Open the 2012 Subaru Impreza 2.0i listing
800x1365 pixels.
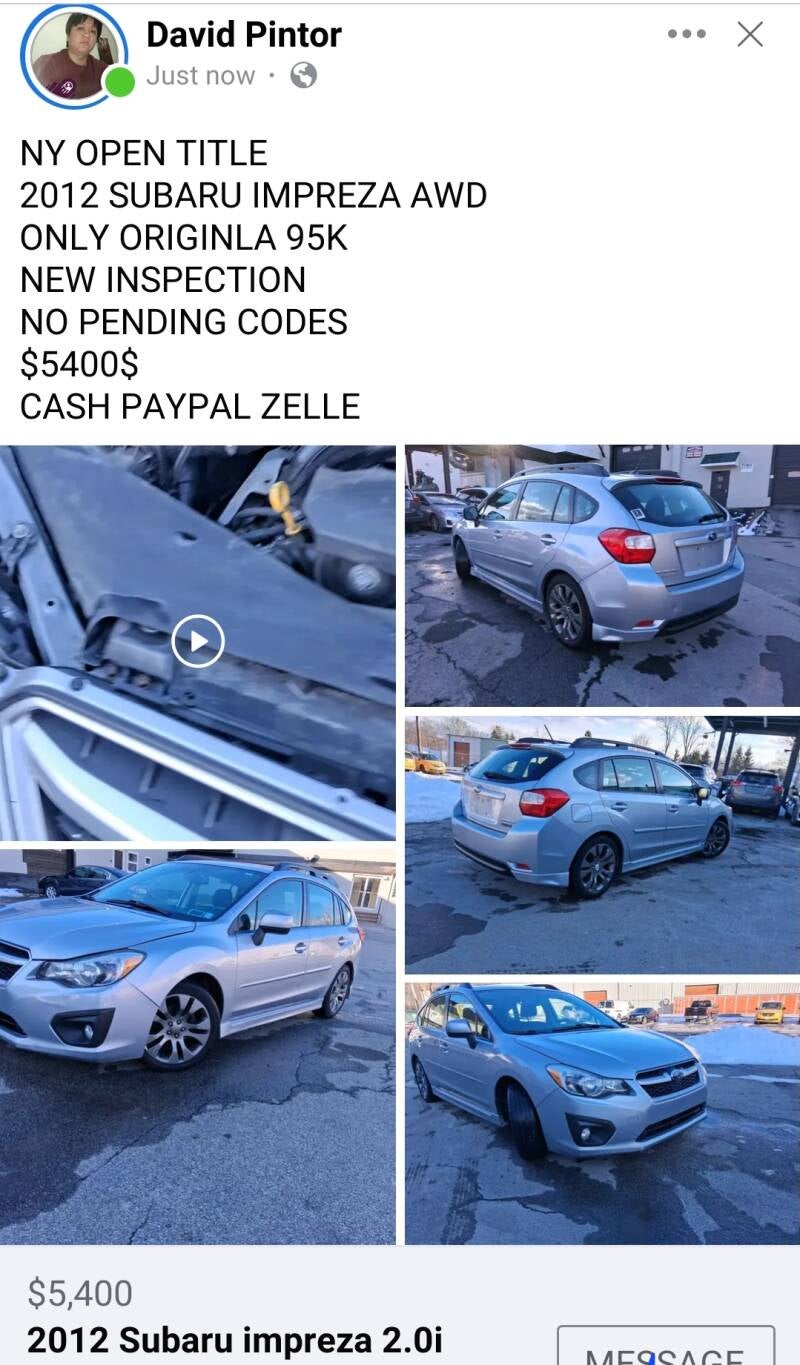coord(235,1340)
